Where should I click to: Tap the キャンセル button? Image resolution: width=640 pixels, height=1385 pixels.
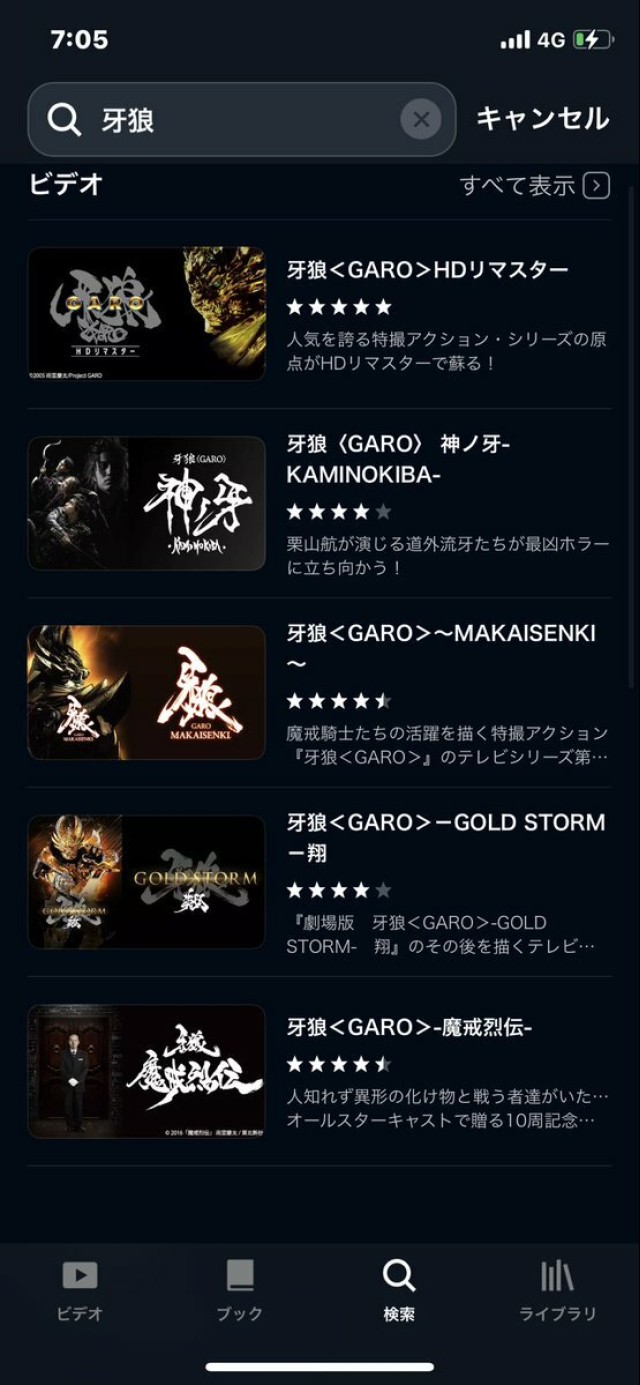[x=542, y=119]
